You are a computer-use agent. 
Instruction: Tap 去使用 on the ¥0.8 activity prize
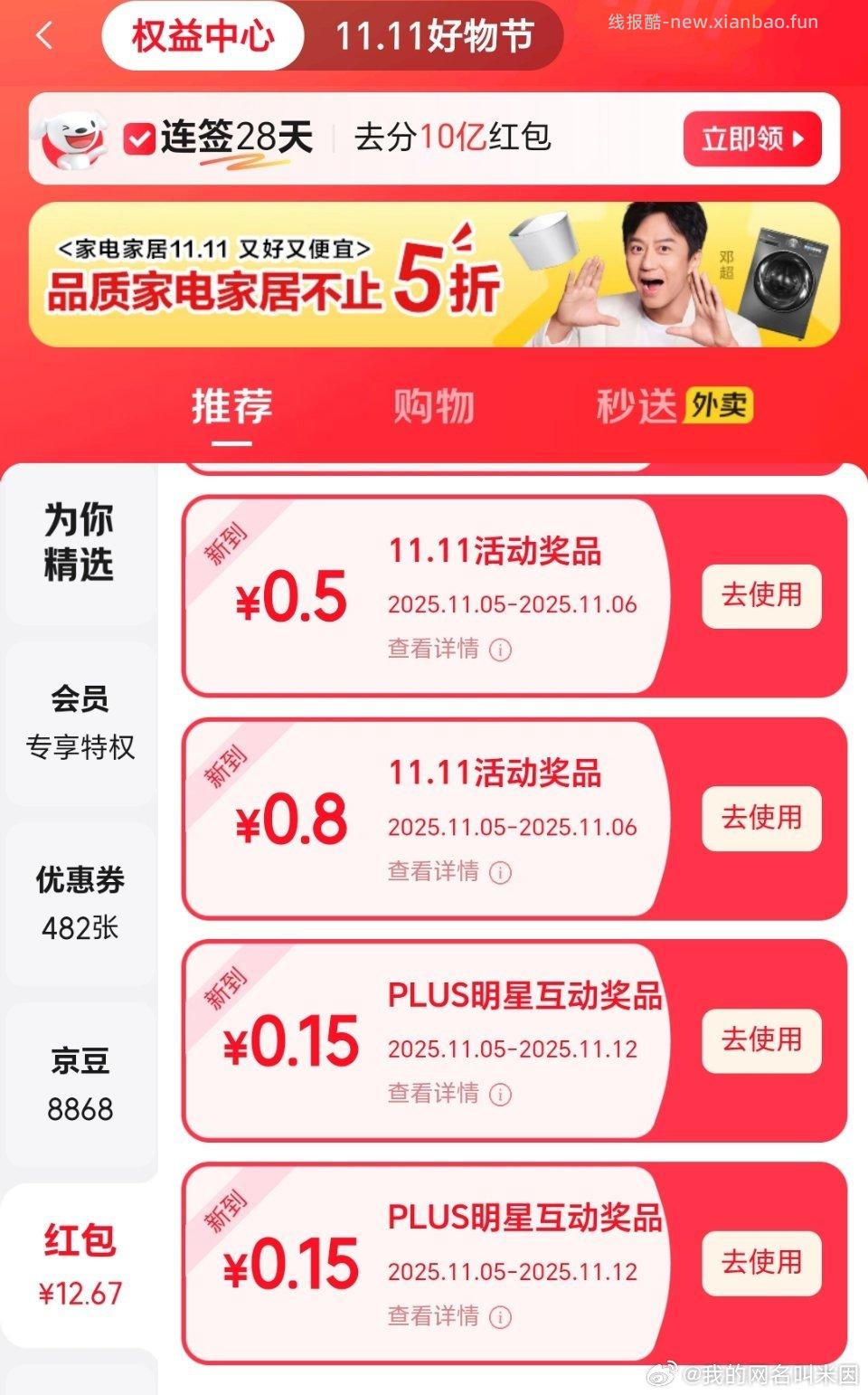[760, 817]
